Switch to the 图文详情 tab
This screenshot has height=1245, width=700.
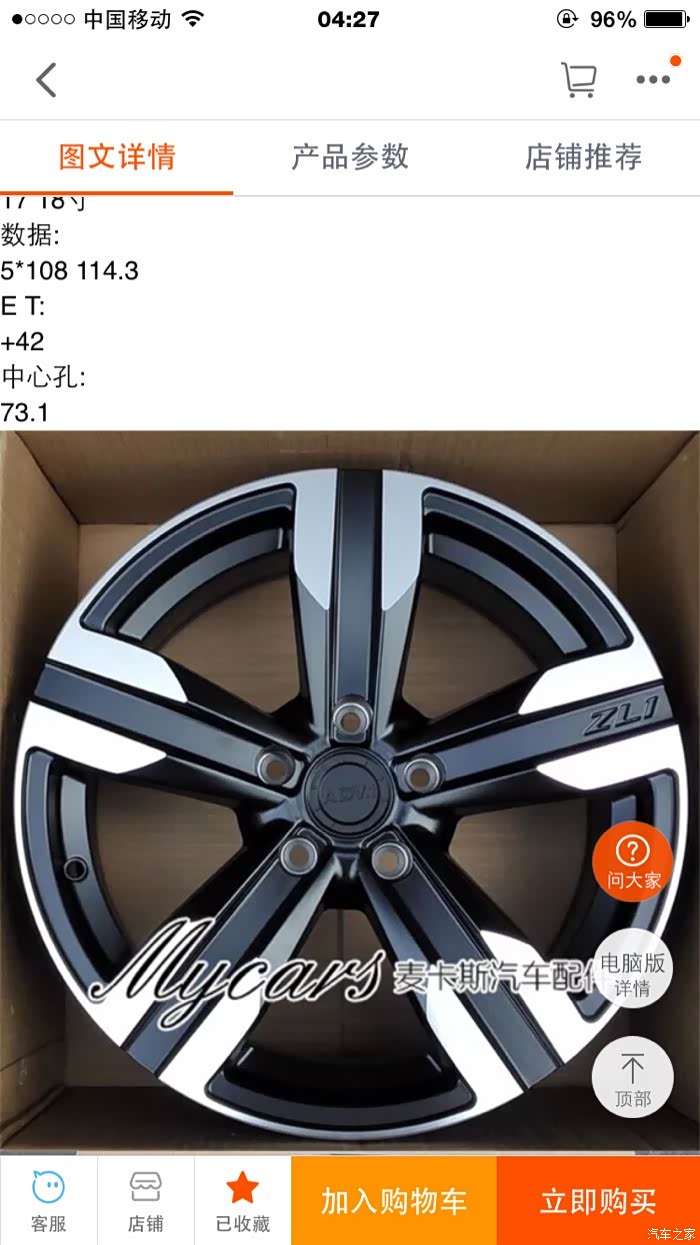(117, 157)
